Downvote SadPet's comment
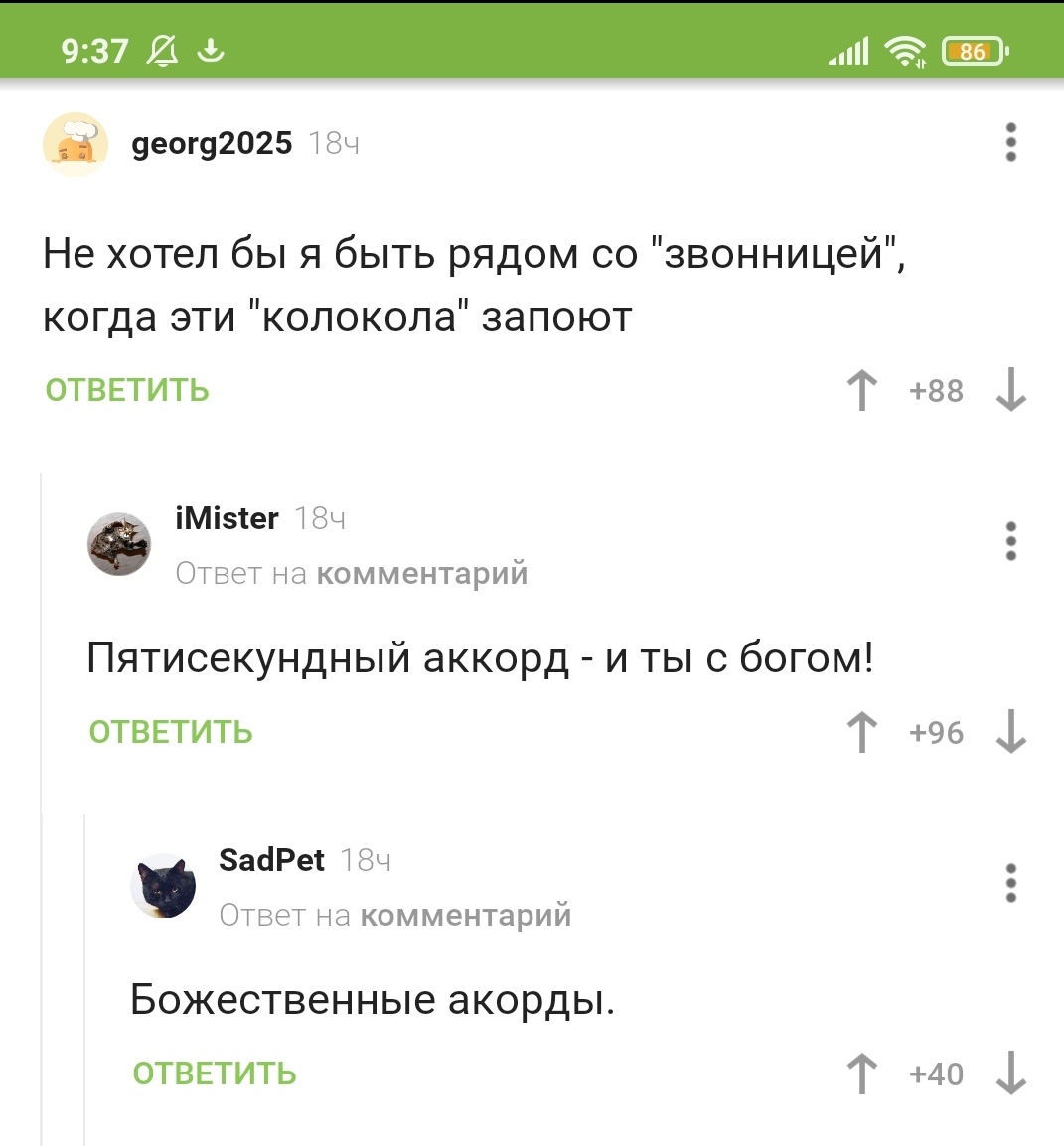The height and width of the screenshot is (1146, 1064). (x=1010, y=1074)
